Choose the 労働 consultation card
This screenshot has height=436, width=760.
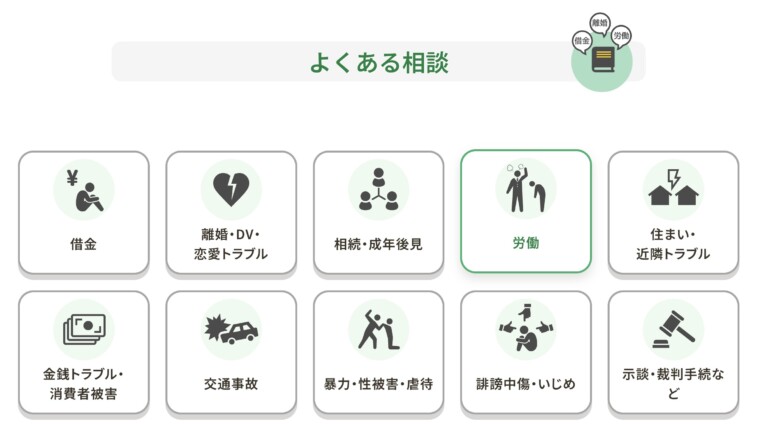pos(525,212)
